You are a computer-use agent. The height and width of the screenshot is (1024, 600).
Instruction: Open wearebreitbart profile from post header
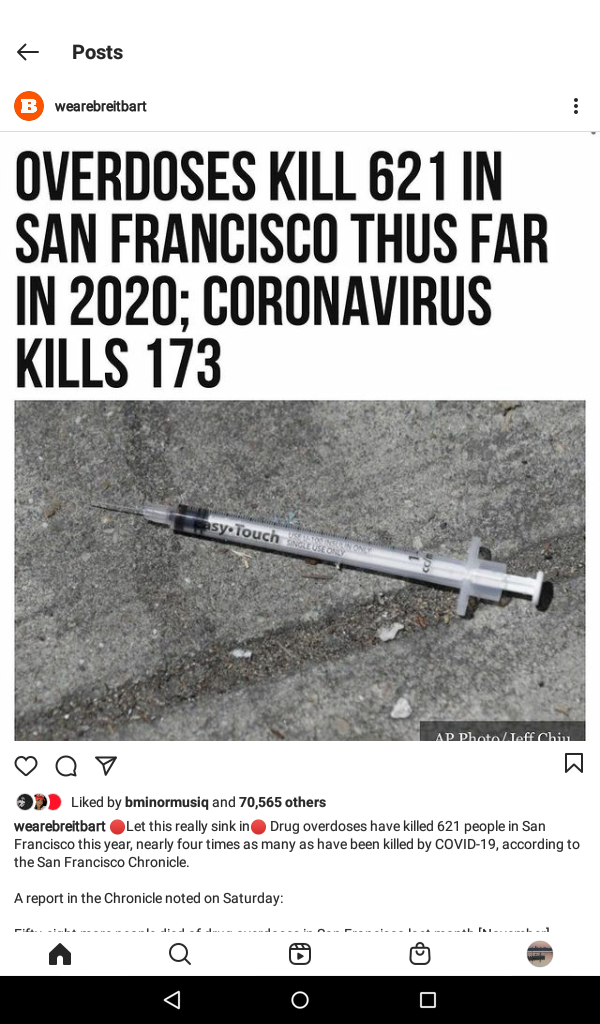coord(100,106)
